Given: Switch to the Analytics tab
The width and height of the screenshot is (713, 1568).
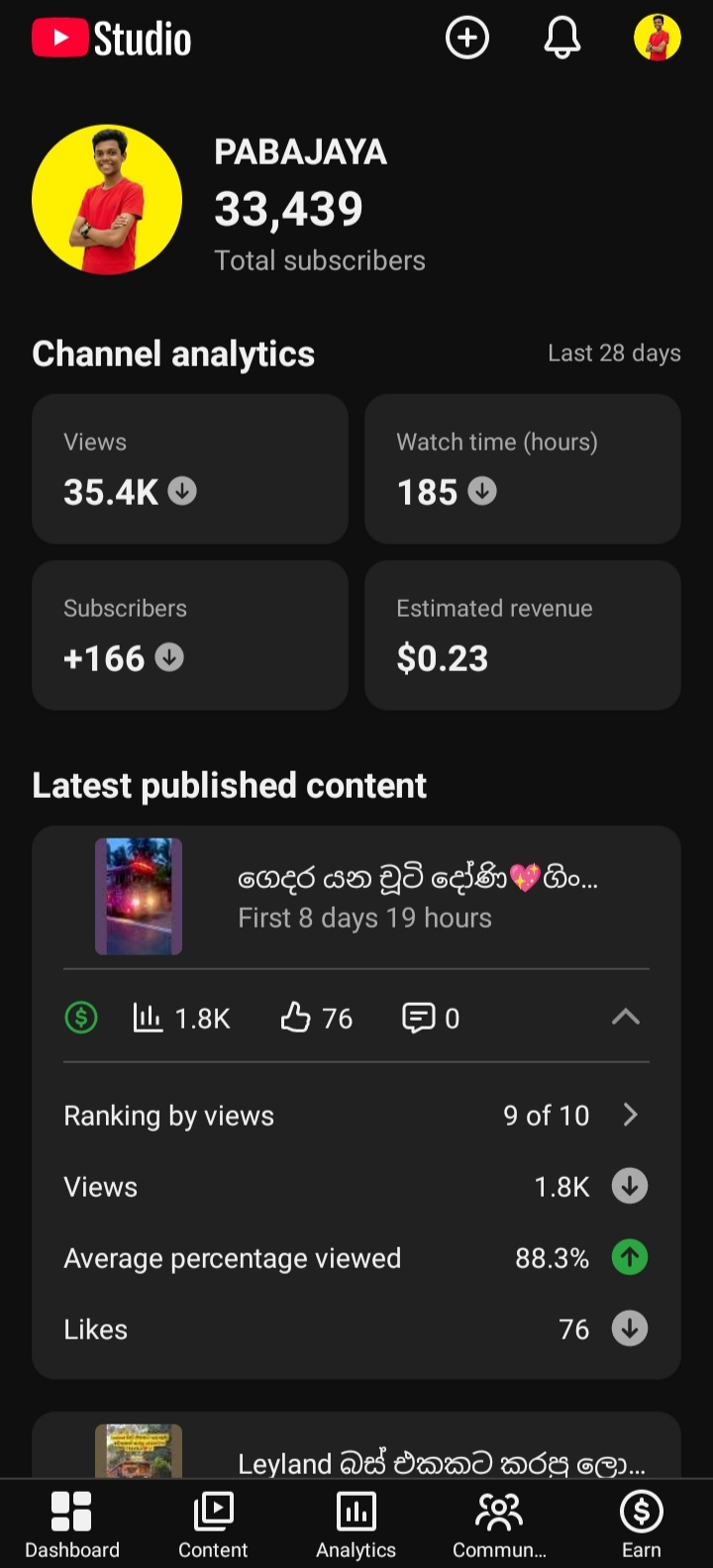Looking at the screenshot, I should pyautogui.click(x=356, y=1524).
